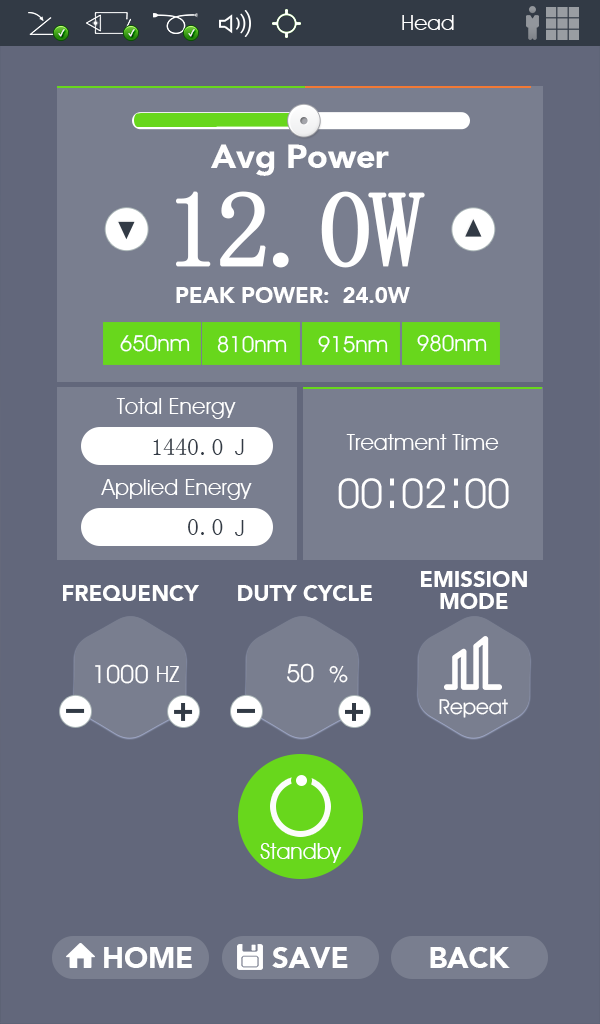
Task: Reduce the duty cycle with minus
Action: pyautogui.click(x=247, y=712)
